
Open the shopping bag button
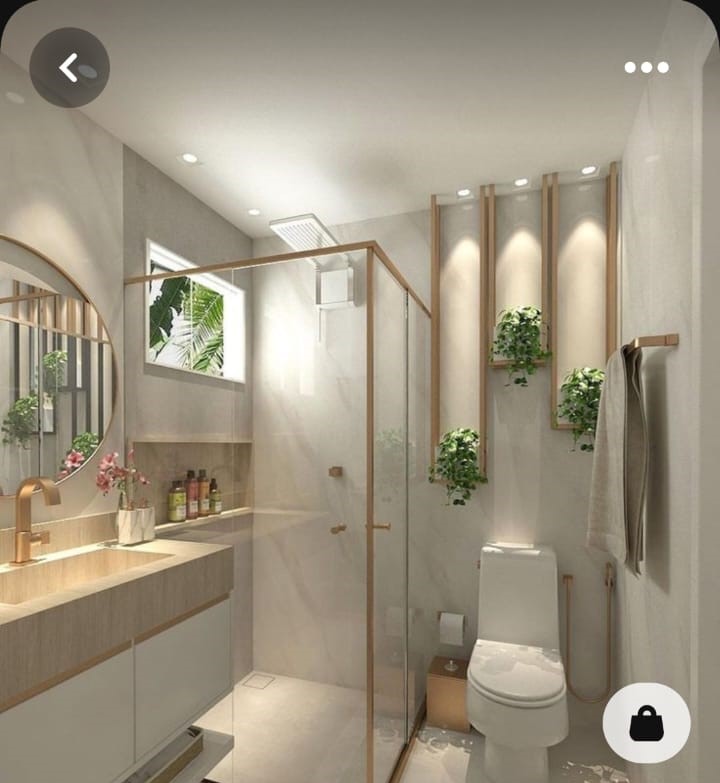tap(646, 723)
